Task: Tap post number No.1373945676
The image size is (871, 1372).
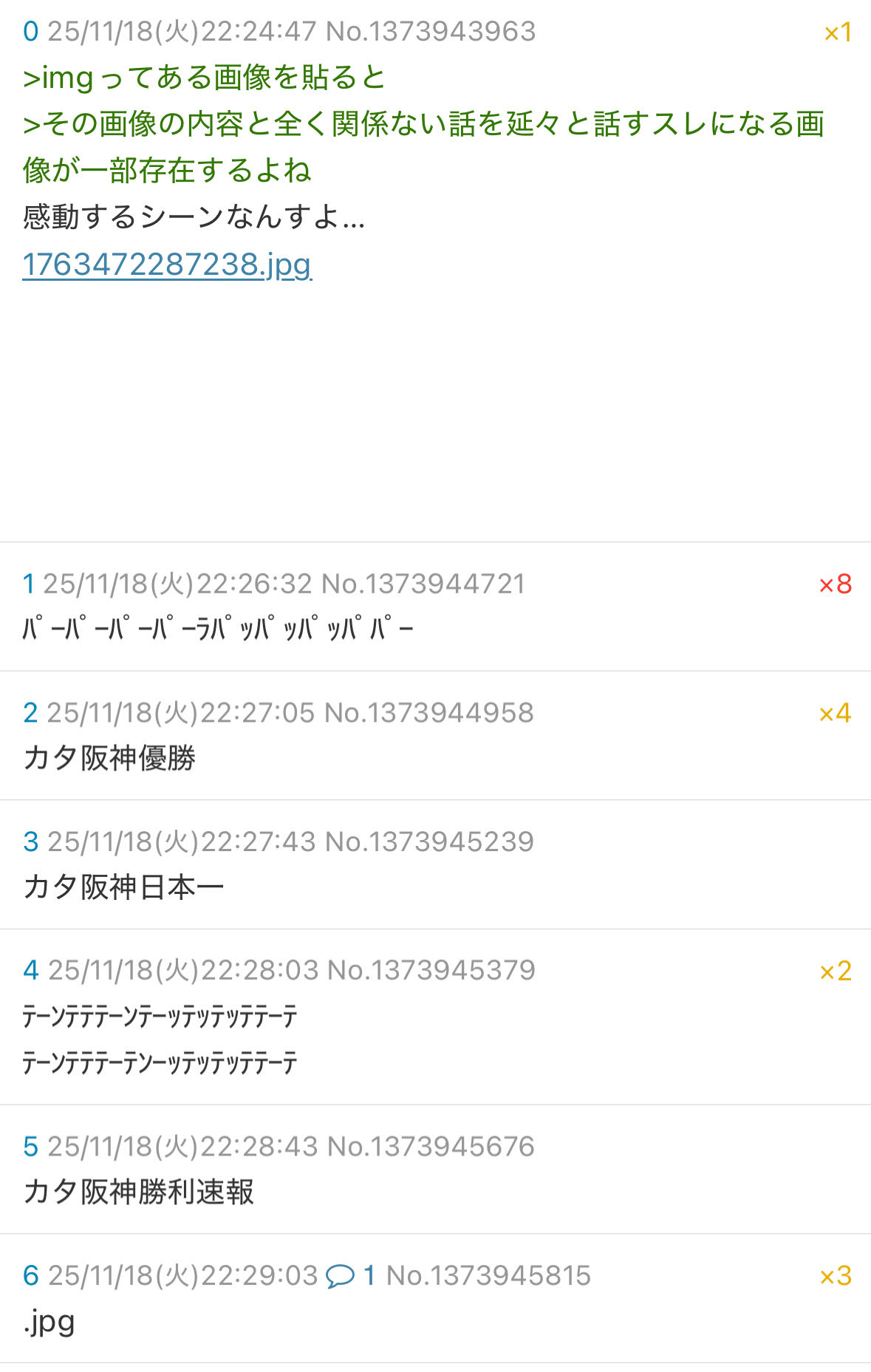Action: pyautogui.click(x=431, y=1147)
